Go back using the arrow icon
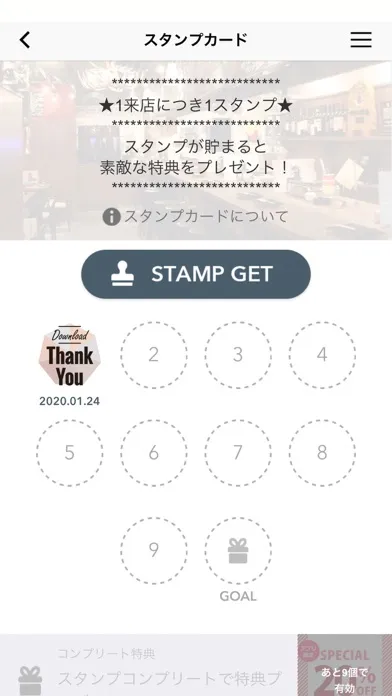 (25, 40)
